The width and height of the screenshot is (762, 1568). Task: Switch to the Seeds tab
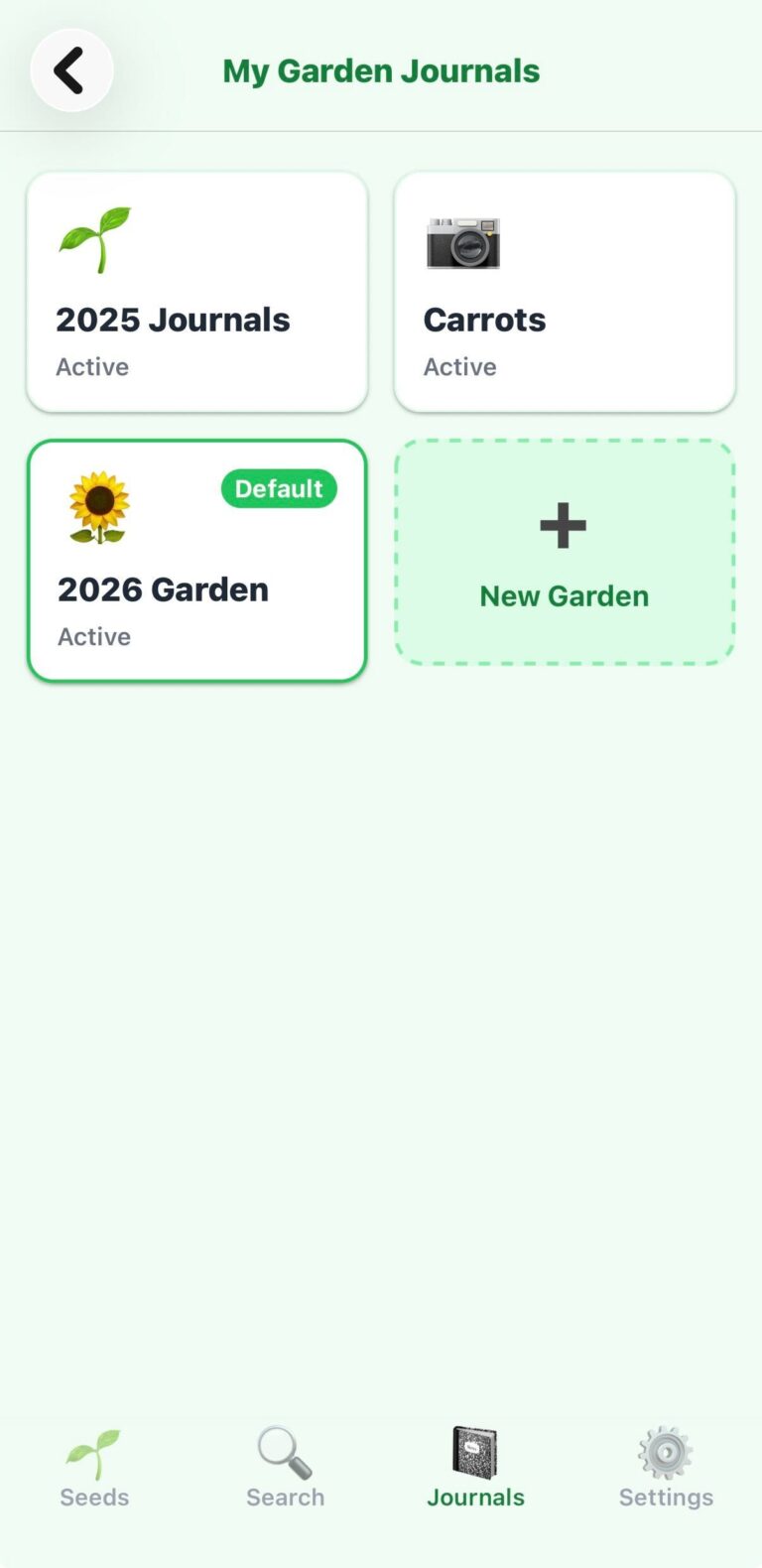94,1469
